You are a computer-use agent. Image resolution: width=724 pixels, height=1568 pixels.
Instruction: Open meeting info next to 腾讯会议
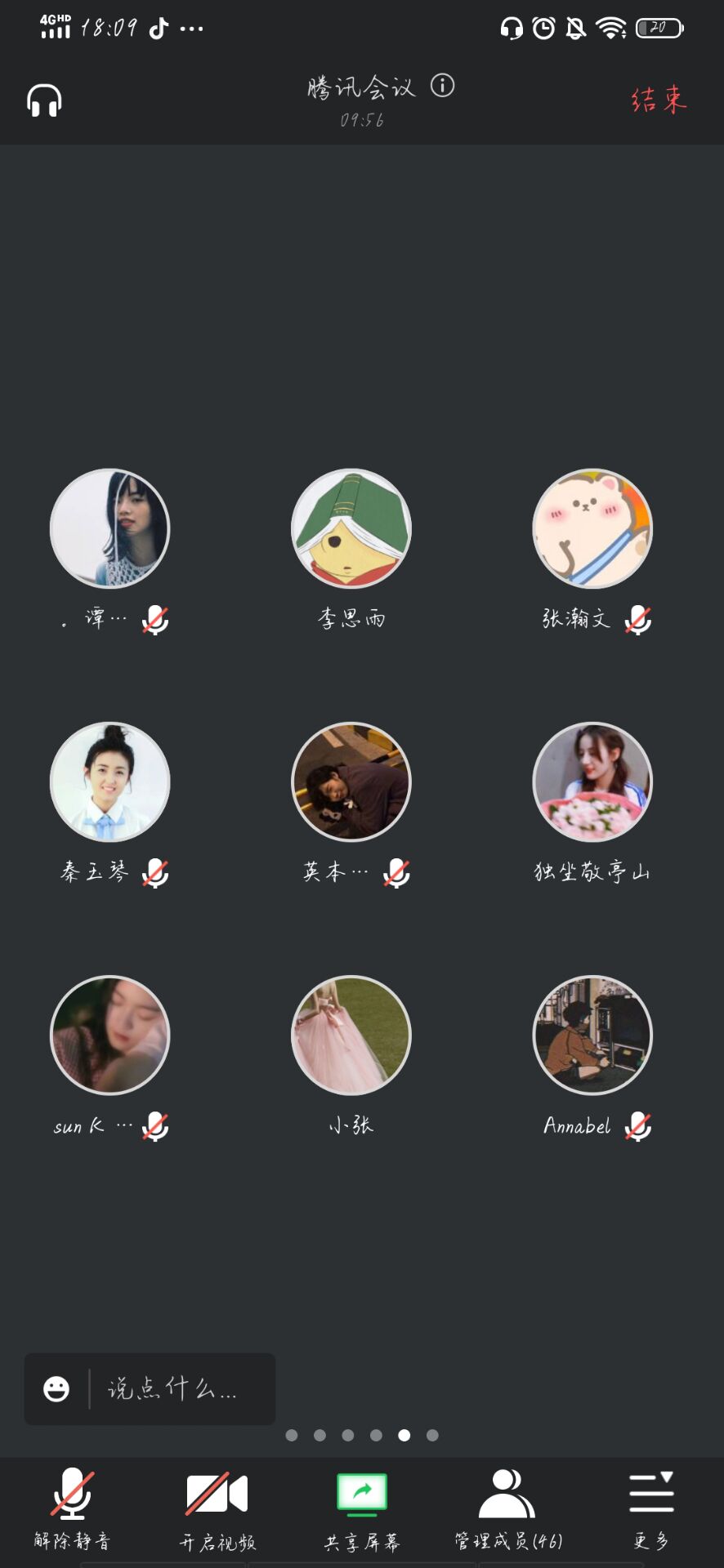[x=442, y=85]
